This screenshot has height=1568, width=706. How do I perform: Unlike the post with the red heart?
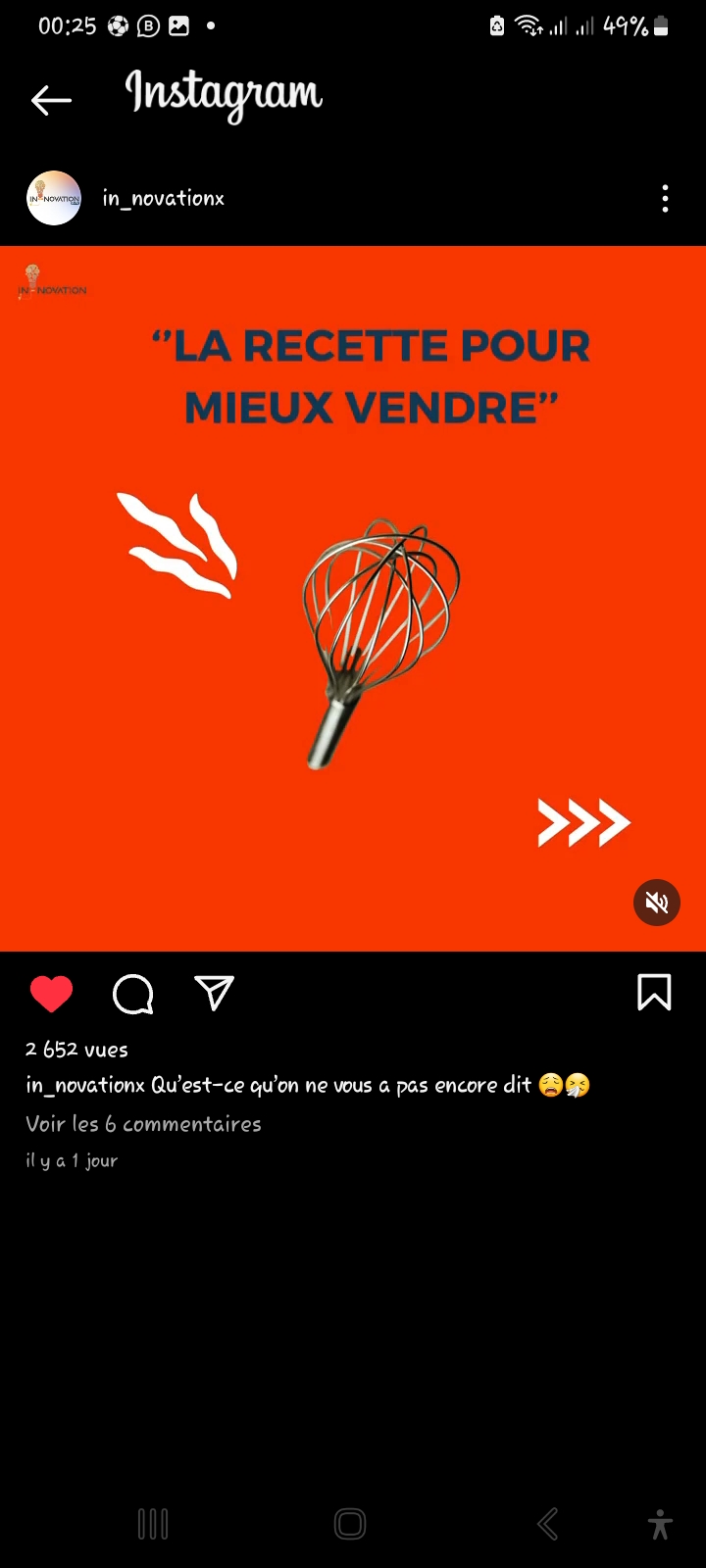[51, 994]
